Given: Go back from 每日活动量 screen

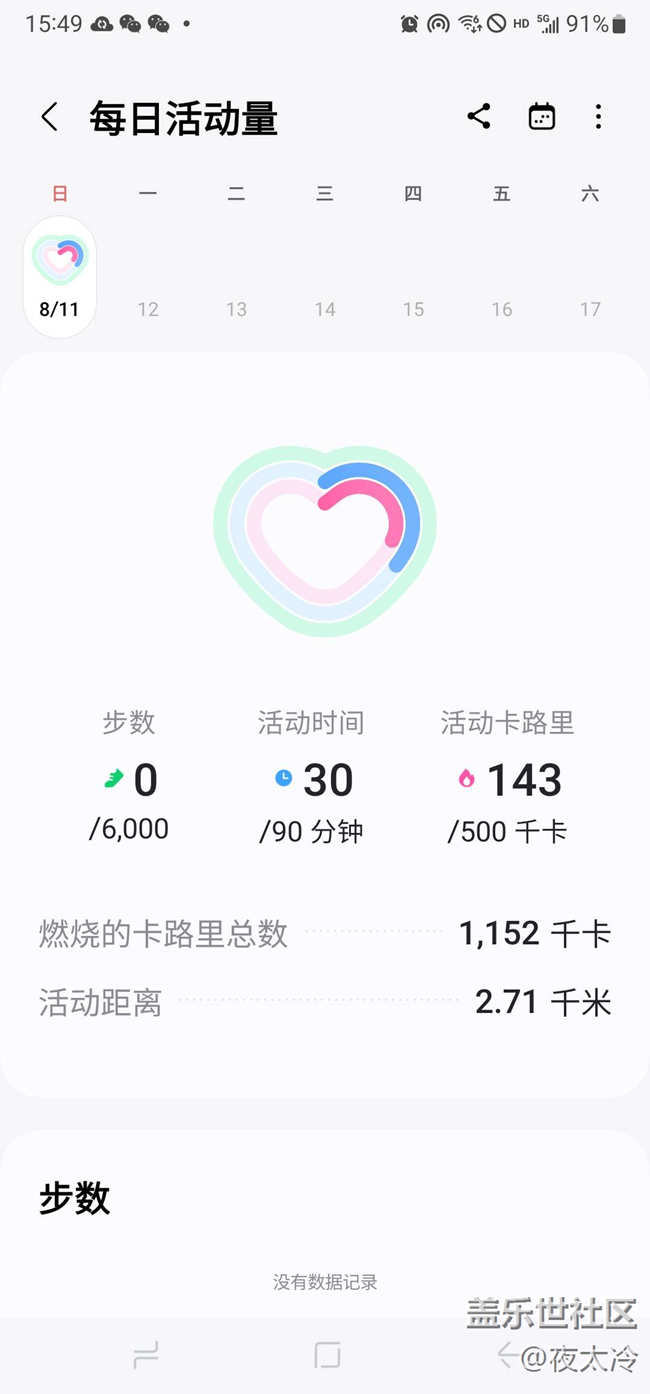Looking at the screenshot, I should pos(49,117).
